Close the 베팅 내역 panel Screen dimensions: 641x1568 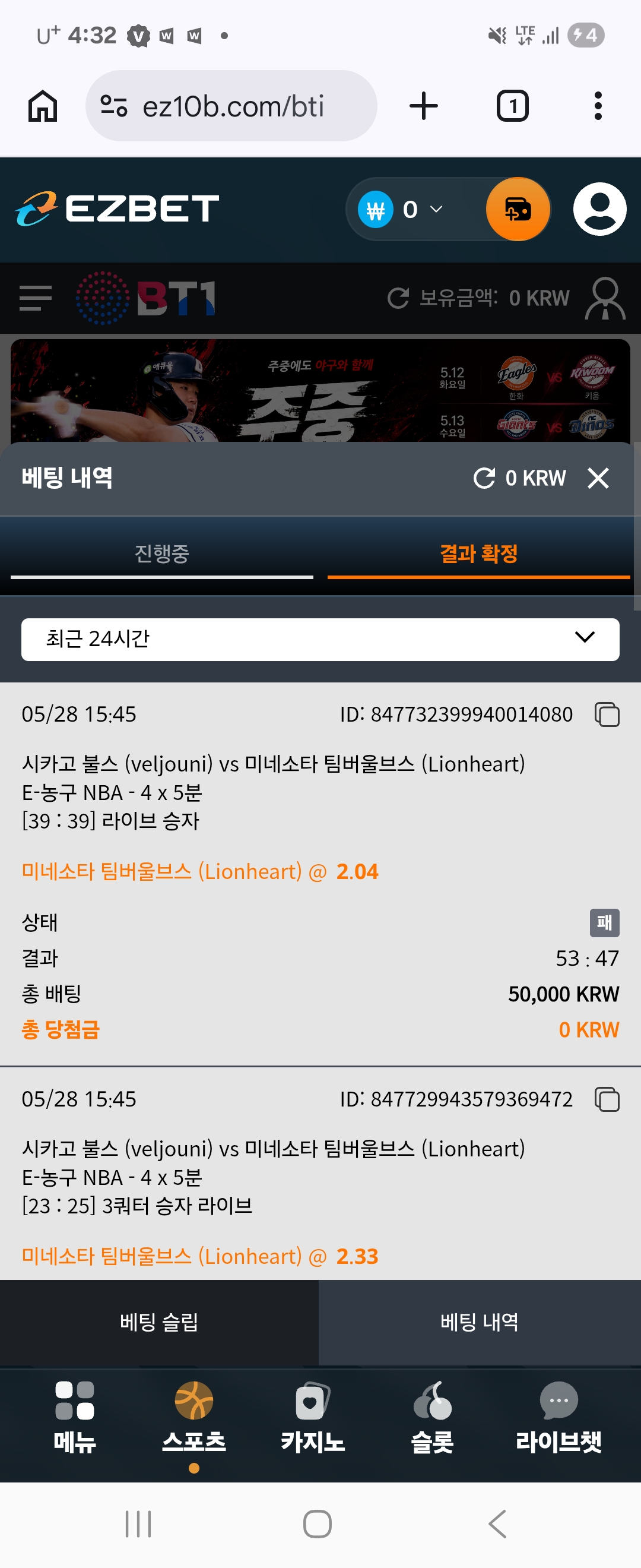(x=598, y=479)
